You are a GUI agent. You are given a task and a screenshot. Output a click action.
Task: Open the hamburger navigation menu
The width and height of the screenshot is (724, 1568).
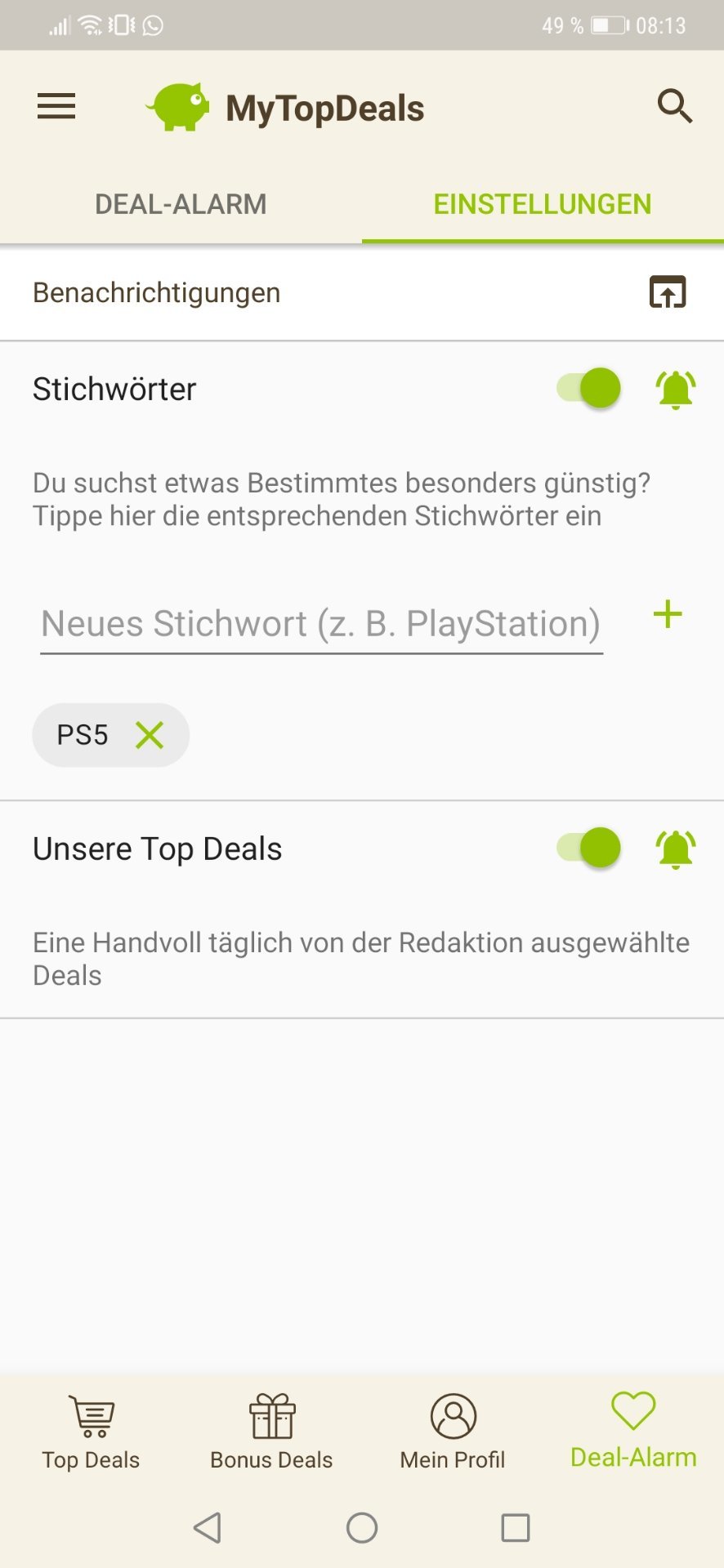coord(56,107)
